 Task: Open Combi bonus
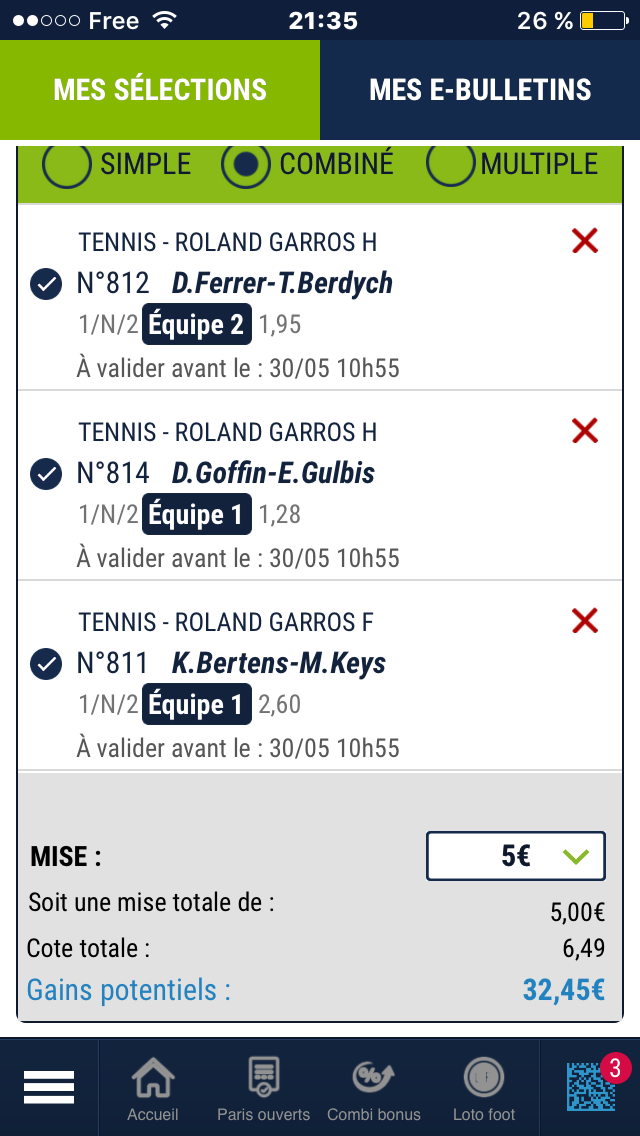click(374, 1088)
